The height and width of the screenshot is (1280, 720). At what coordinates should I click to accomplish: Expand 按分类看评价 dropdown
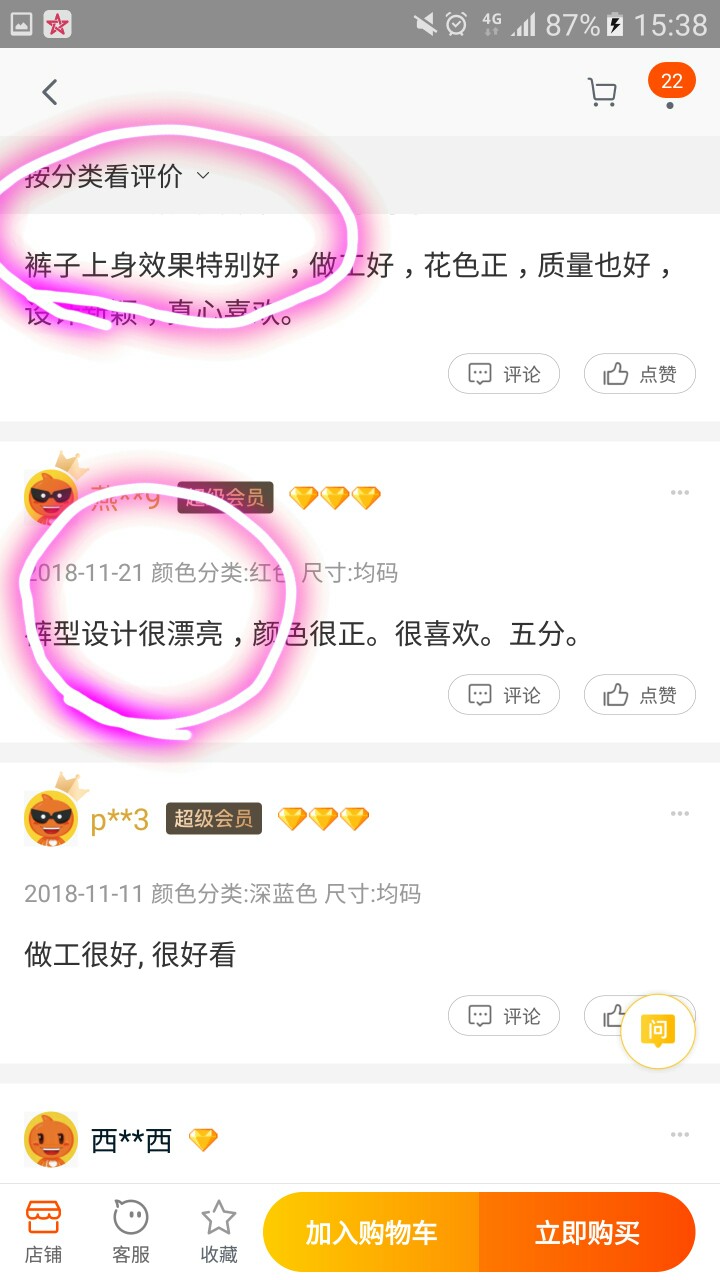click(x=118, y=176)
